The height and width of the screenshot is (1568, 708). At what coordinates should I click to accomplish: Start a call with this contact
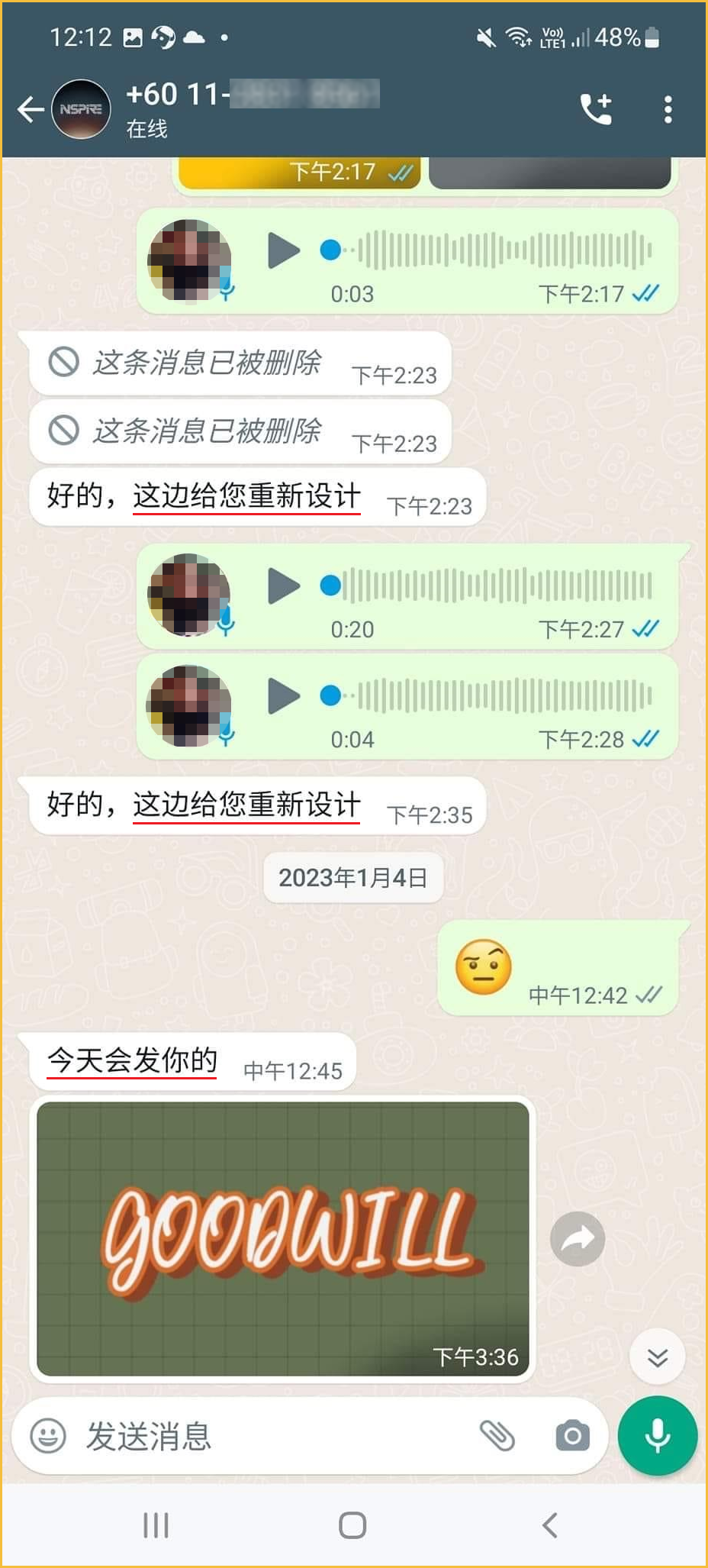596,109
